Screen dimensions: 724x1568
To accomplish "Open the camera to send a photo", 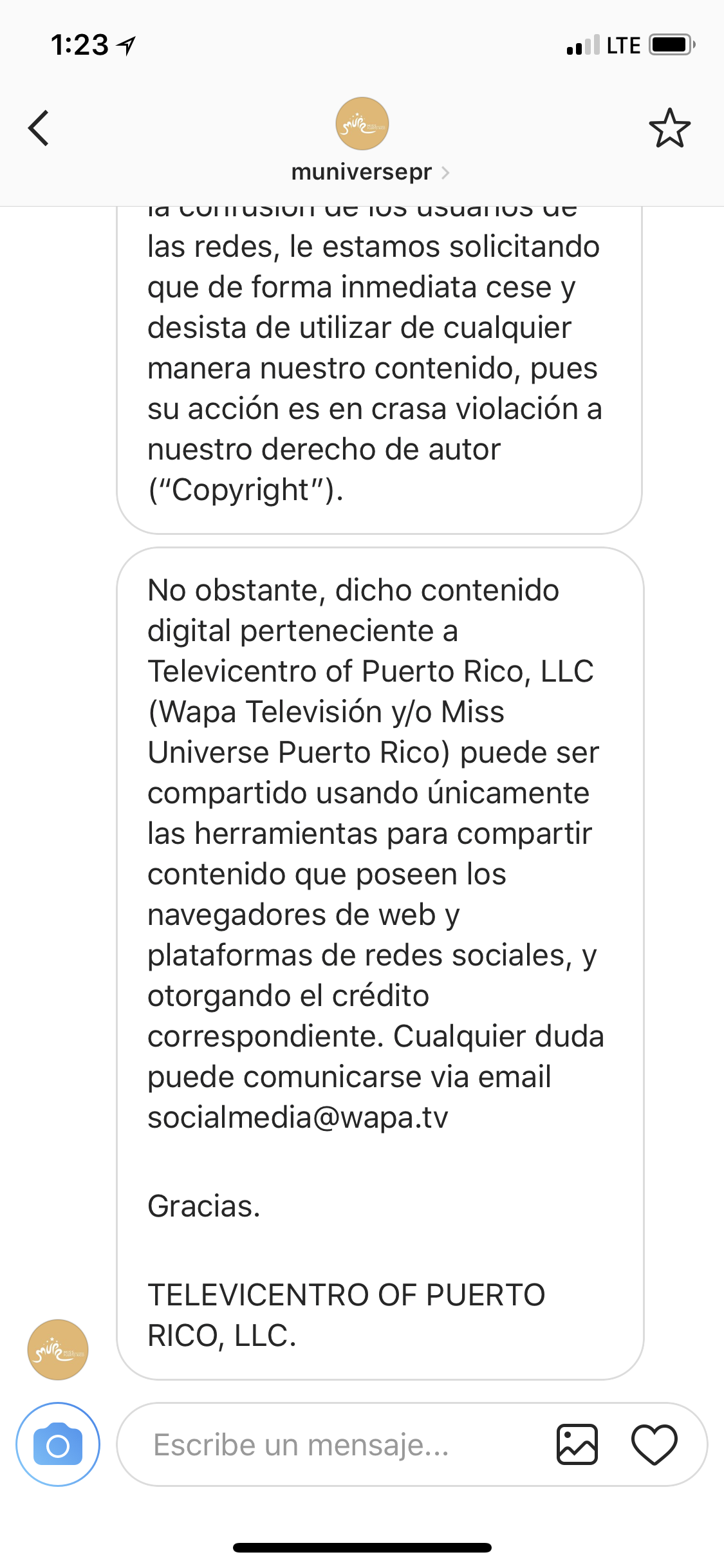I will tap(58, 1444).
